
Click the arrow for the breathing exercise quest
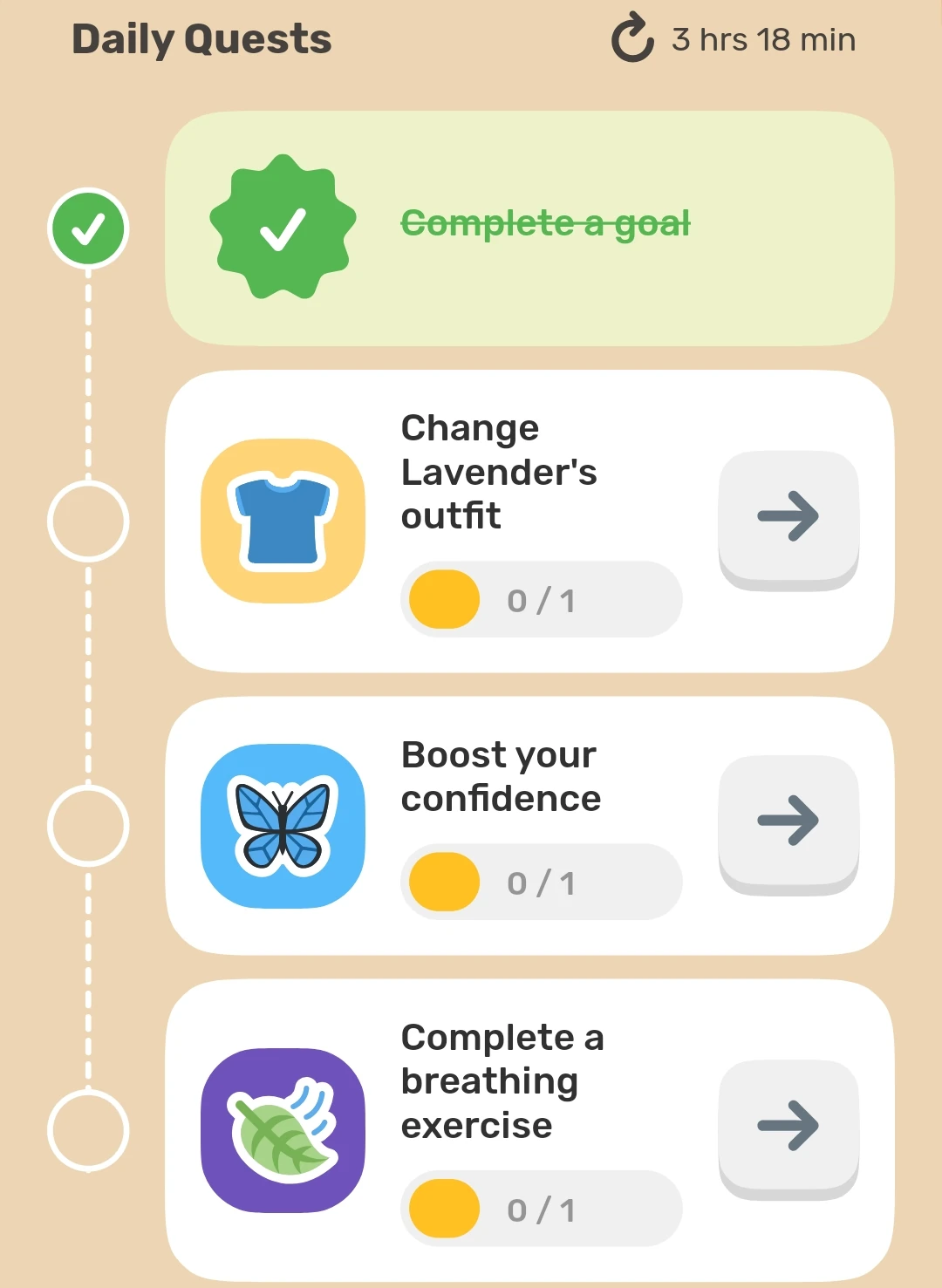tap(788, 1125)
